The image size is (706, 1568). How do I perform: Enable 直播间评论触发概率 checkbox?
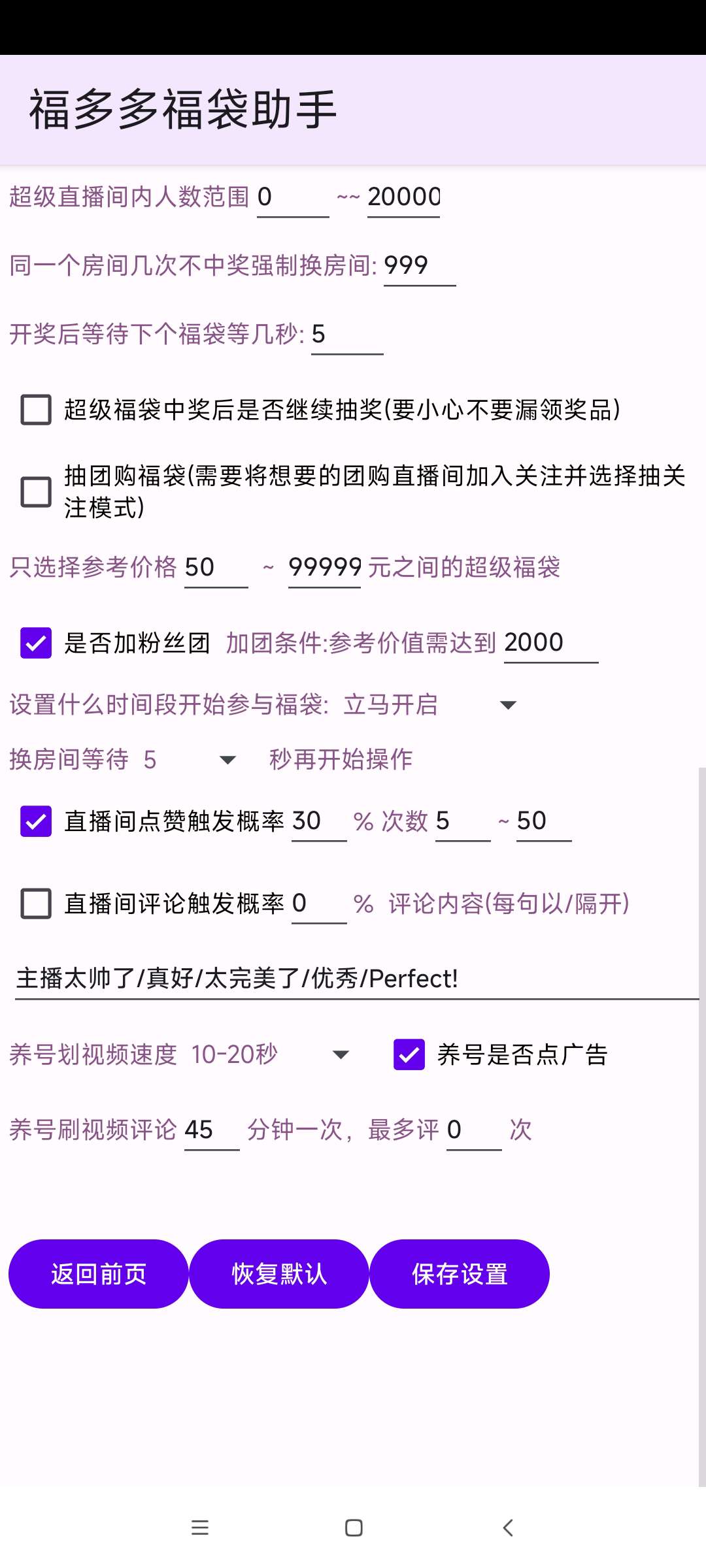pos(36,904)
